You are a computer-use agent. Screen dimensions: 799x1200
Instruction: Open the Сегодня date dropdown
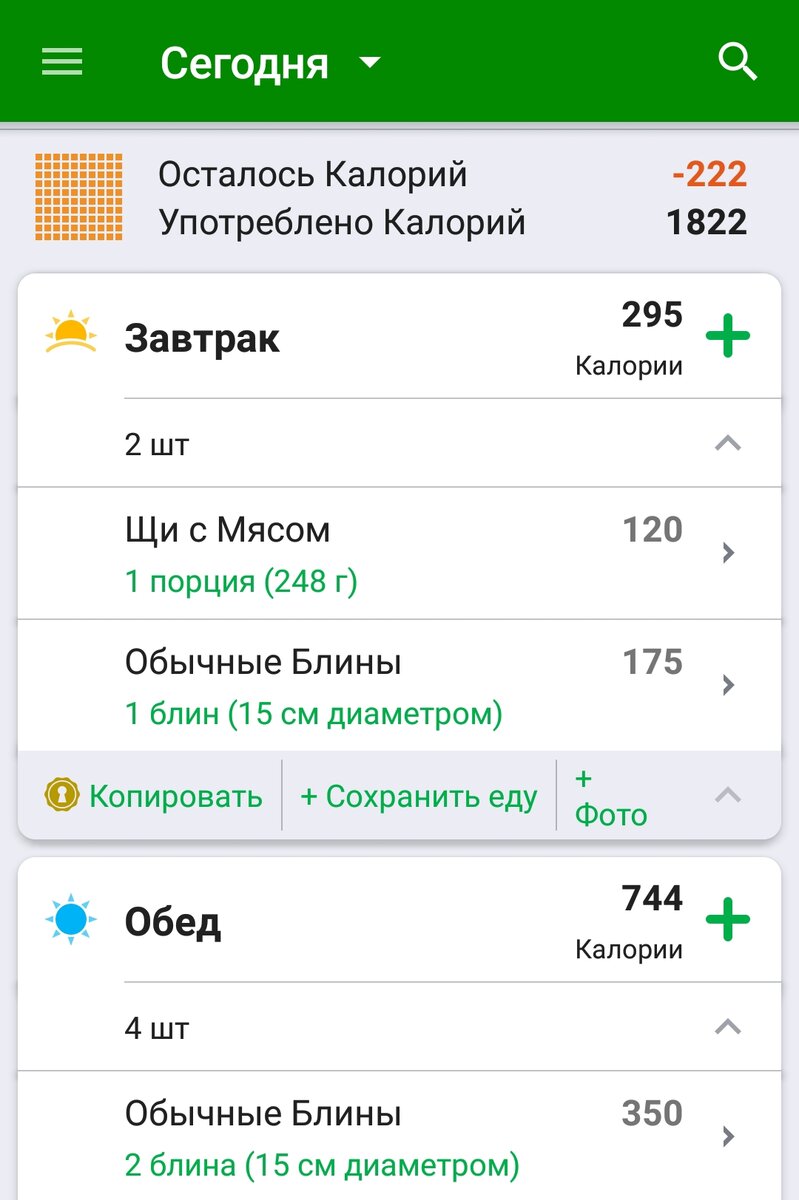click(270, 64)
